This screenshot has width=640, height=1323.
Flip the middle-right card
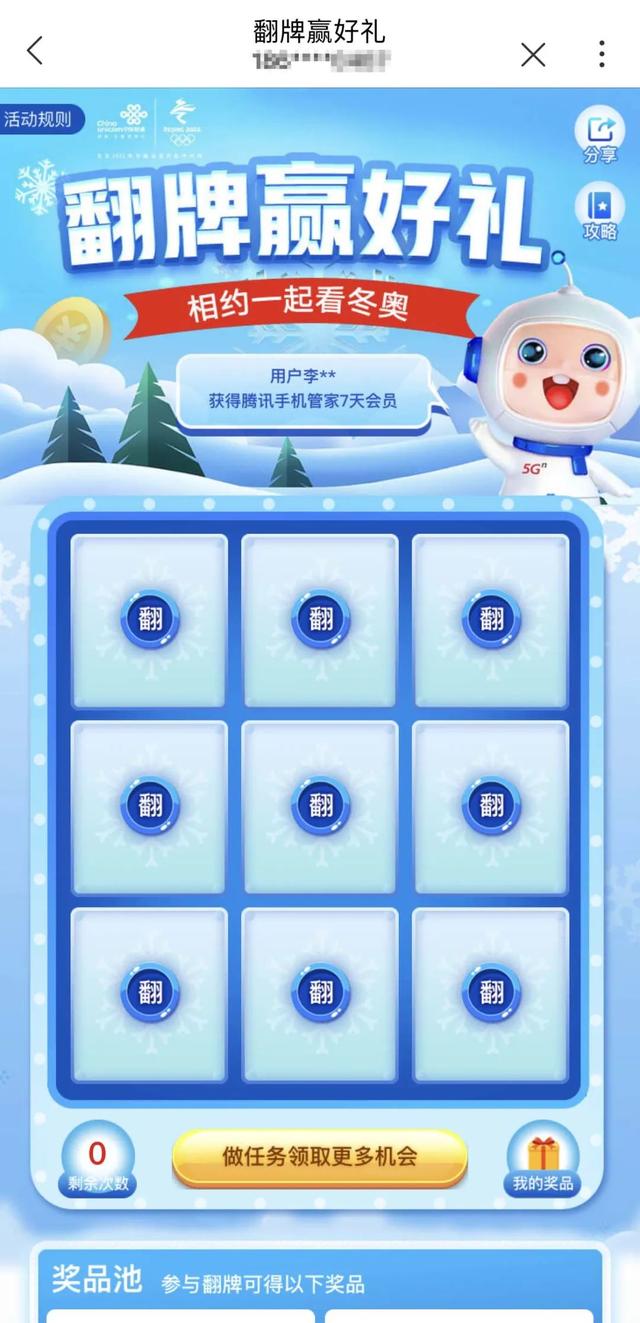[491, 806]
